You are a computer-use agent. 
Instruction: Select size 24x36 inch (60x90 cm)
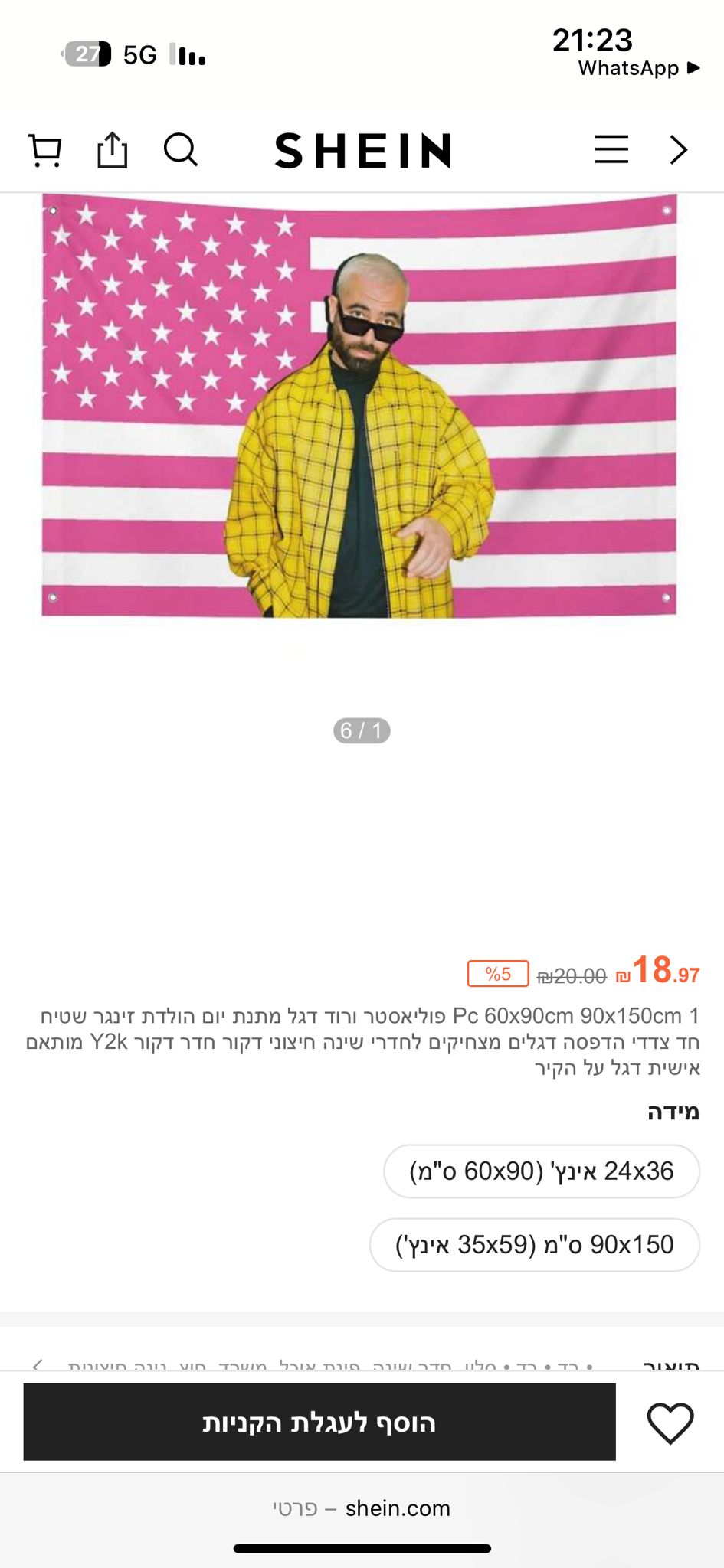542,1171
